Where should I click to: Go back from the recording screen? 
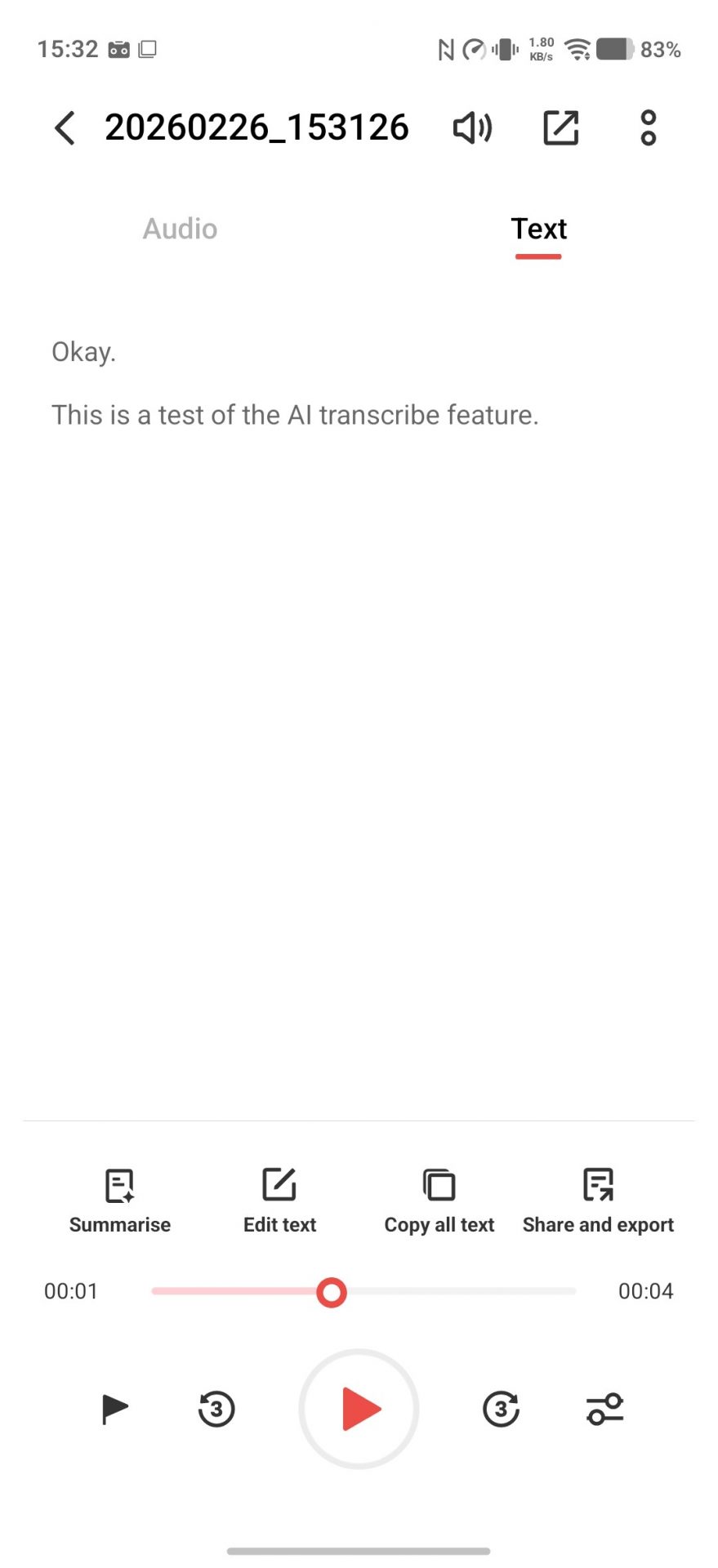65,128
